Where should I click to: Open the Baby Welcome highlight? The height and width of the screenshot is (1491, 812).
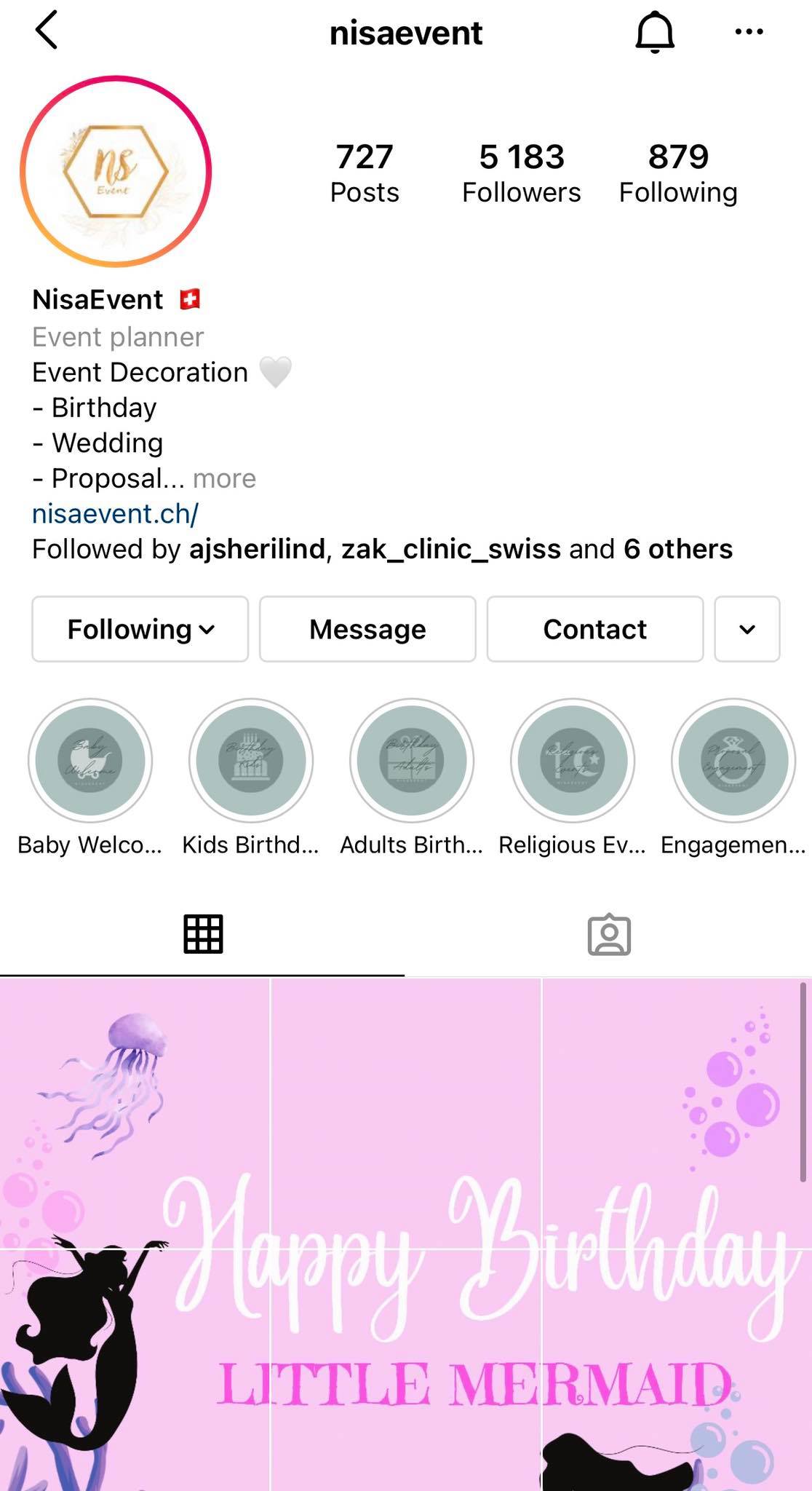(90, 761)
